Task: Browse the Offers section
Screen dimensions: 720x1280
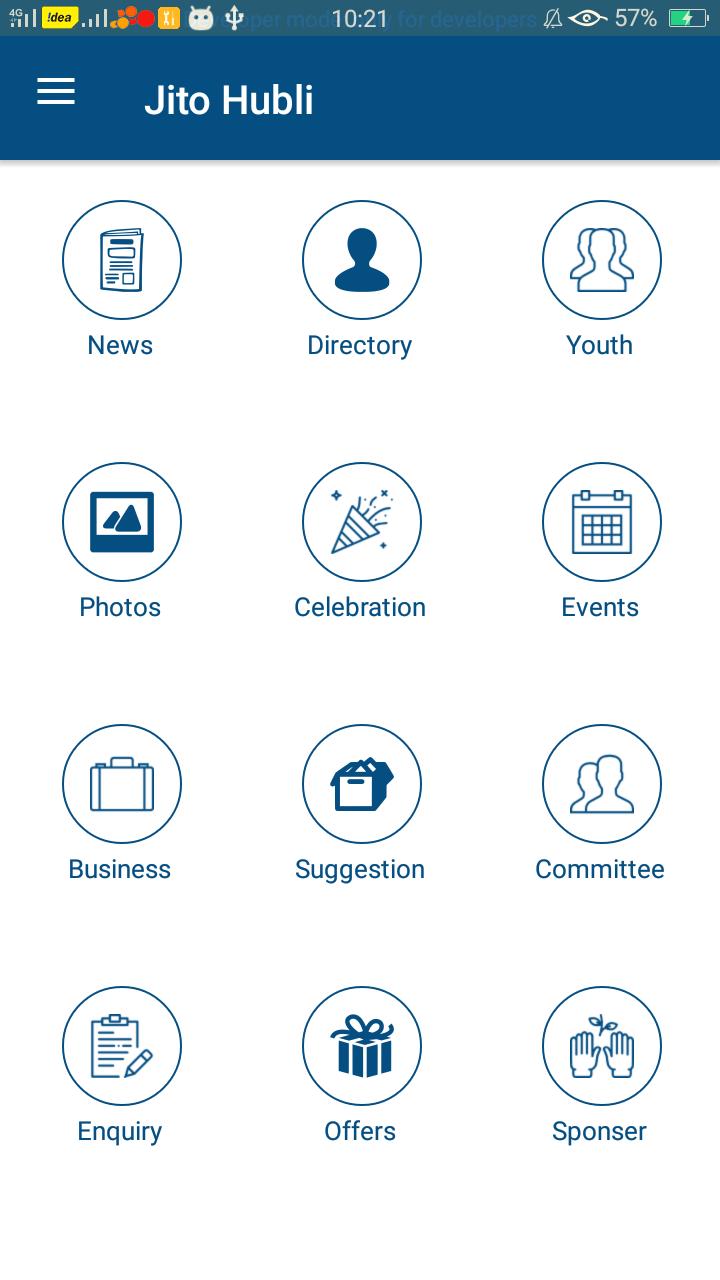Action: click(361, 1046)
